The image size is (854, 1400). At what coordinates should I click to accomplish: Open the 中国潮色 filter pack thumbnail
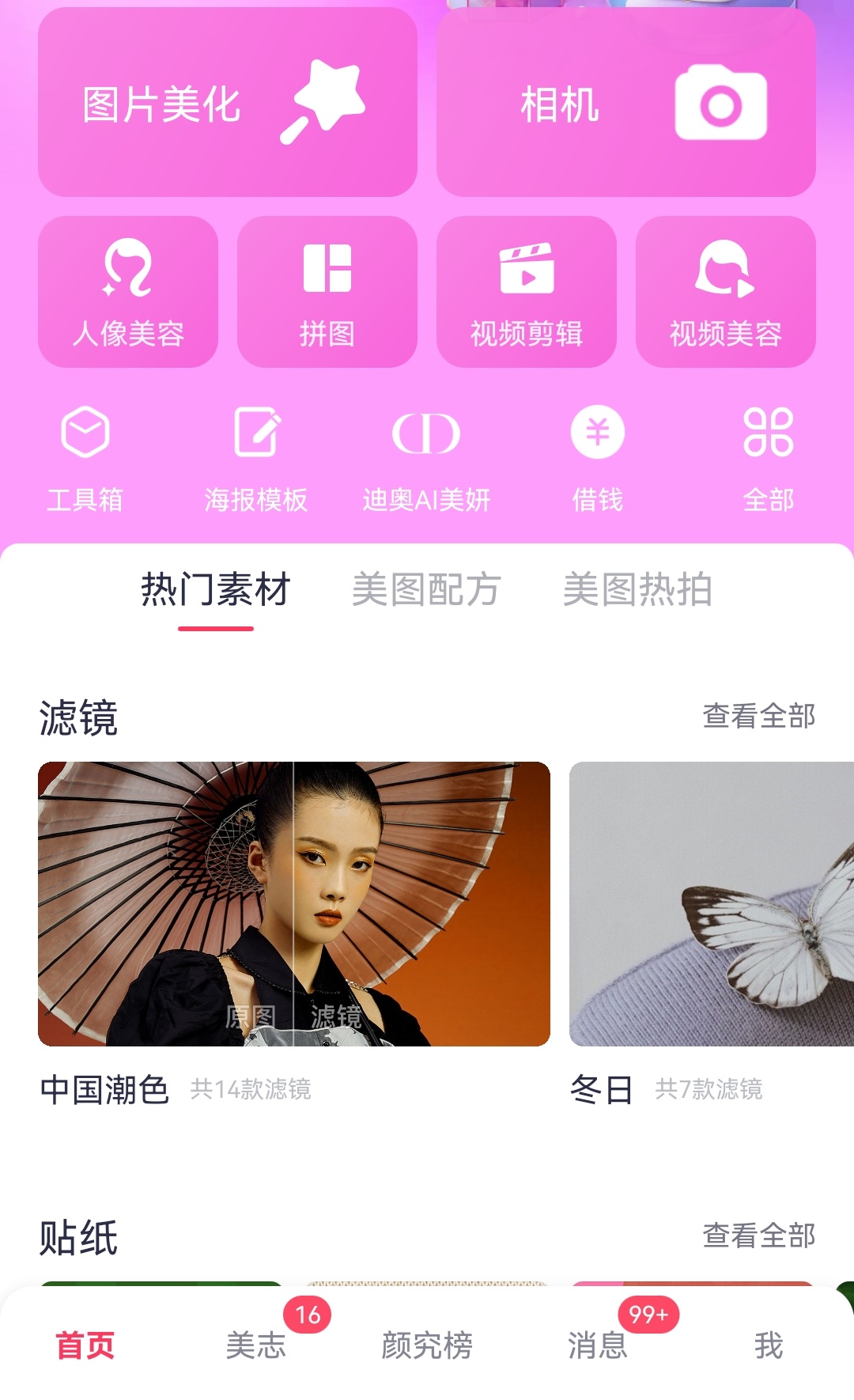[294, 903]
